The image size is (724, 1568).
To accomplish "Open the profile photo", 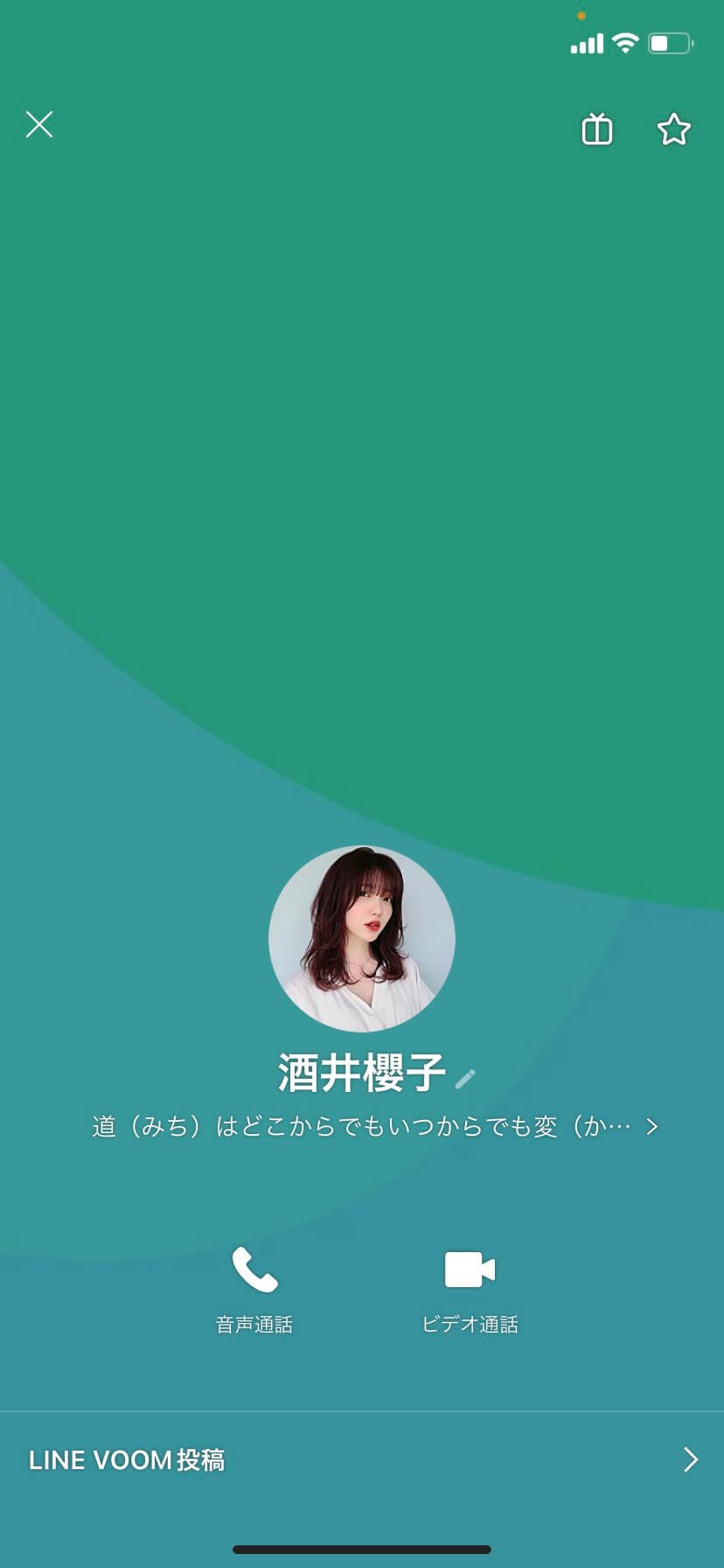I will point(362,939).
